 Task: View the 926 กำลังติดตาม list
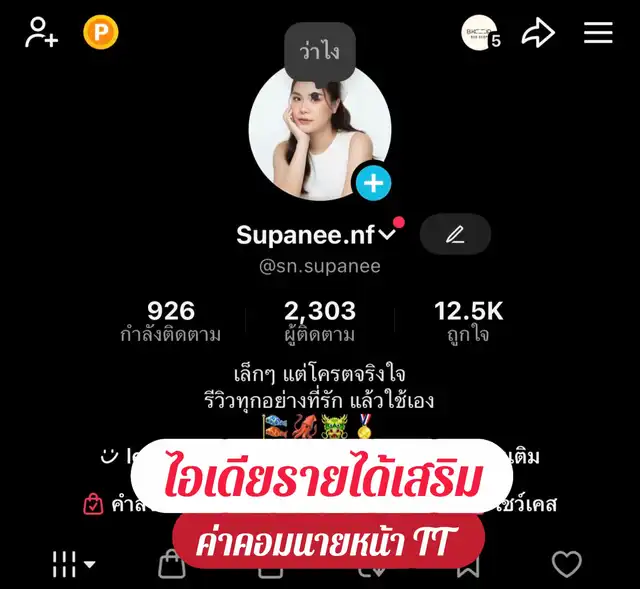(171, 321)
